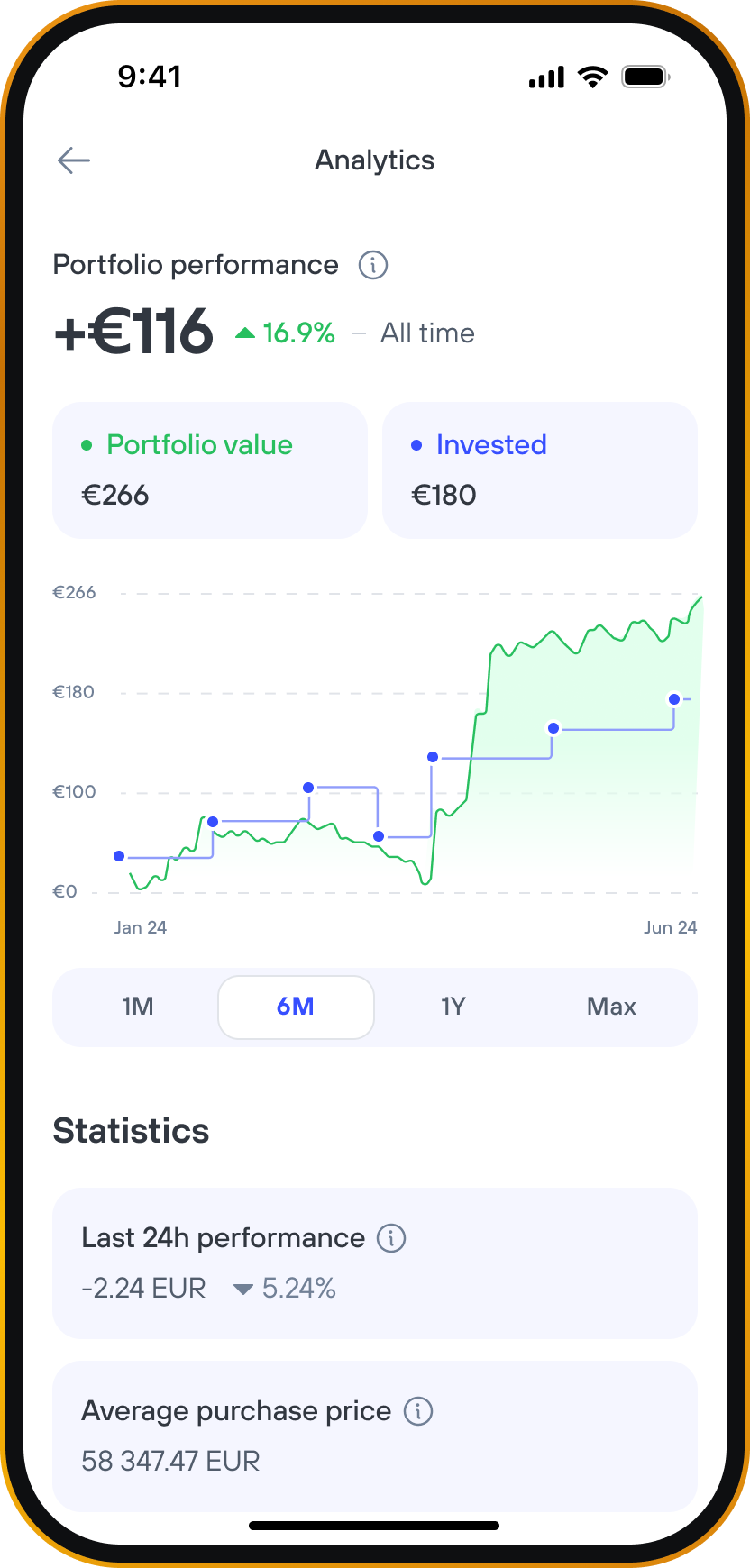Image resolution: width=750 pixels, height=1568 pixels.
Task: Toggle the Invested card
Action: click(x=540, y=470)
